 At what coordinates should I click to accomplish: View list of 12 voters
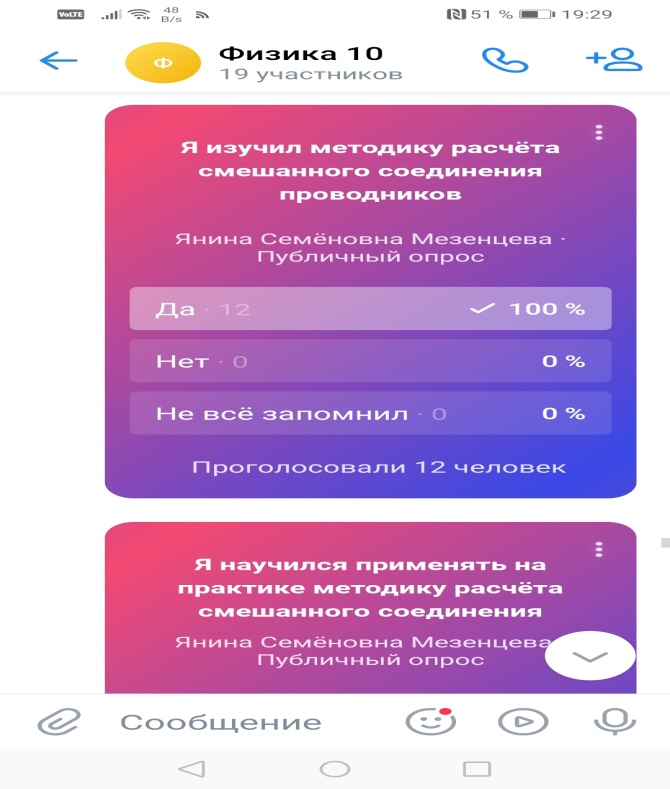pyautogui.click(x=378, y=467)
